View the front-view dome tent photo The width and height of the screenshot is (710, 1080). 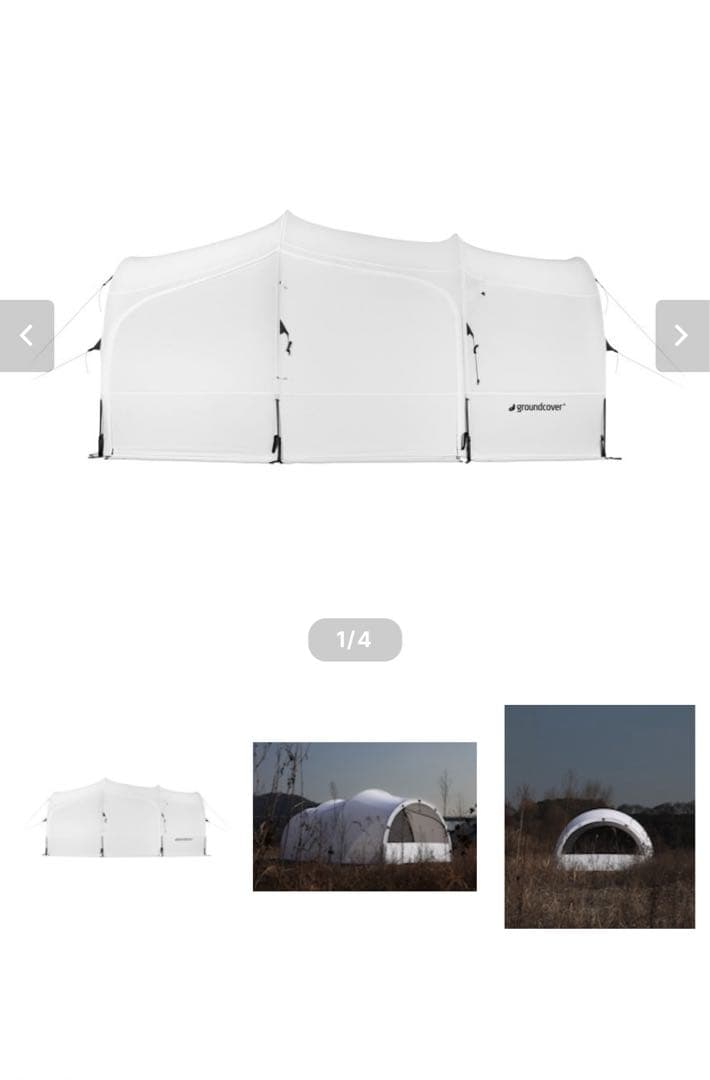click(x=599, y=816)
